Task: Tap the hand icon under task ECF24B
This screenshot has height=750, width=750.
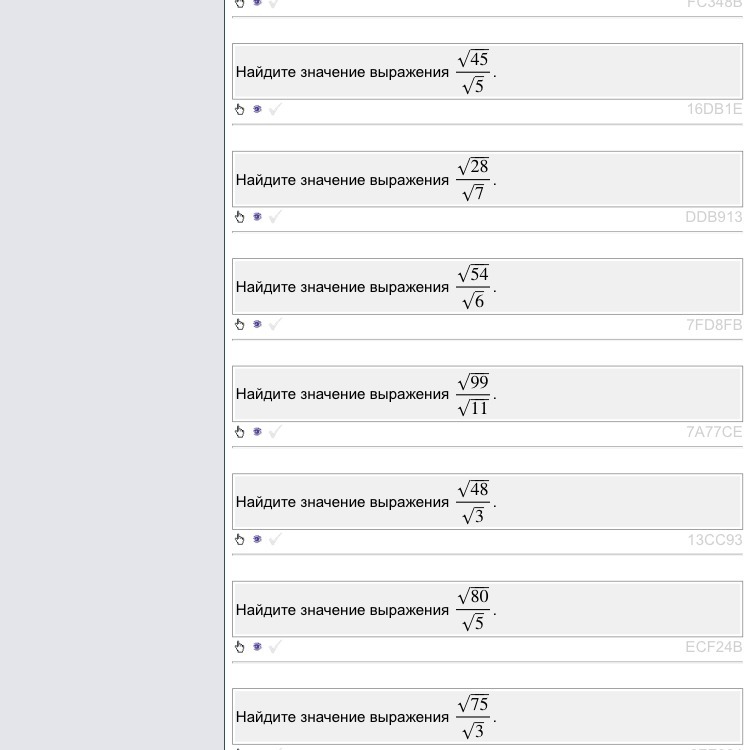Action: [239, 647]
